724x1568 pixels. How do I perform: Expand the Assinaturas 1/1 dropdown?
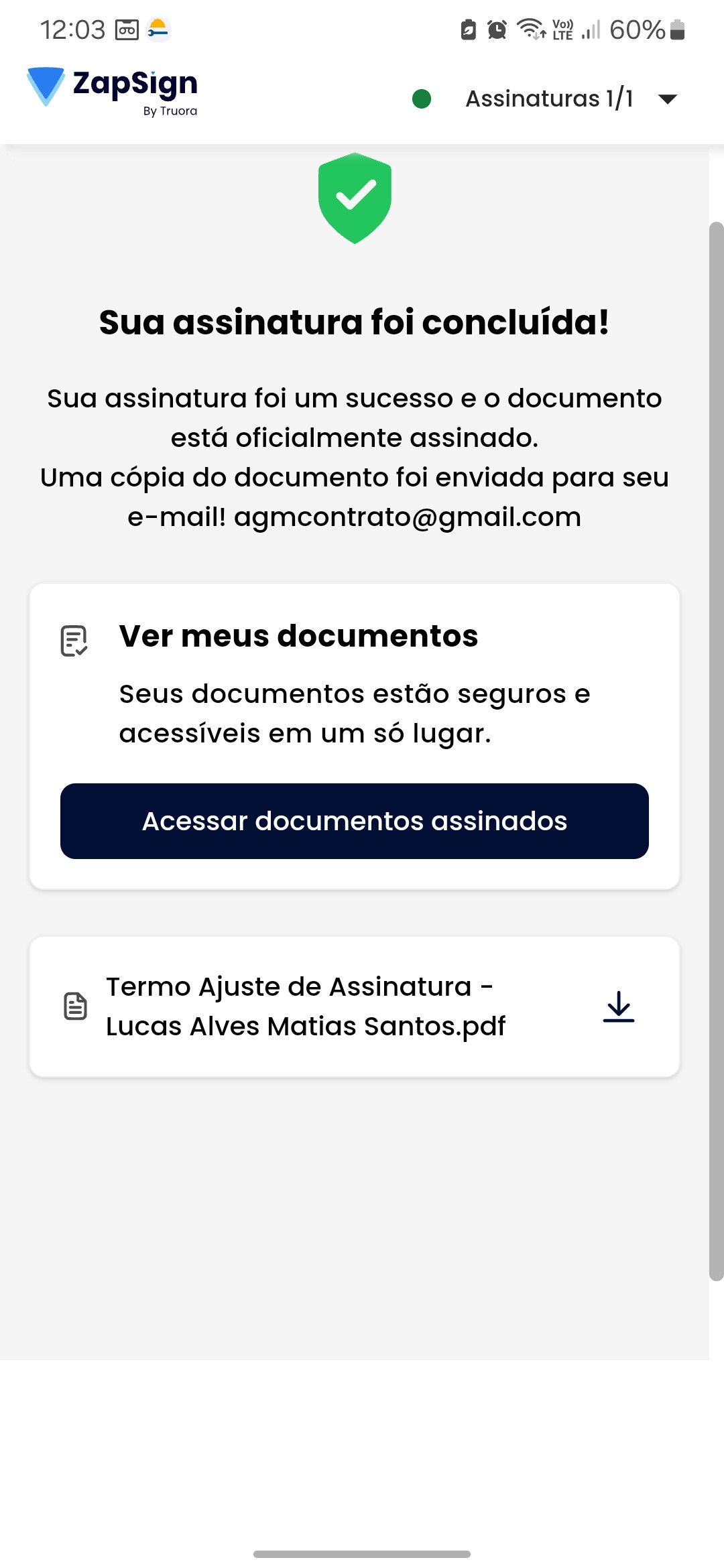(667, 99)
